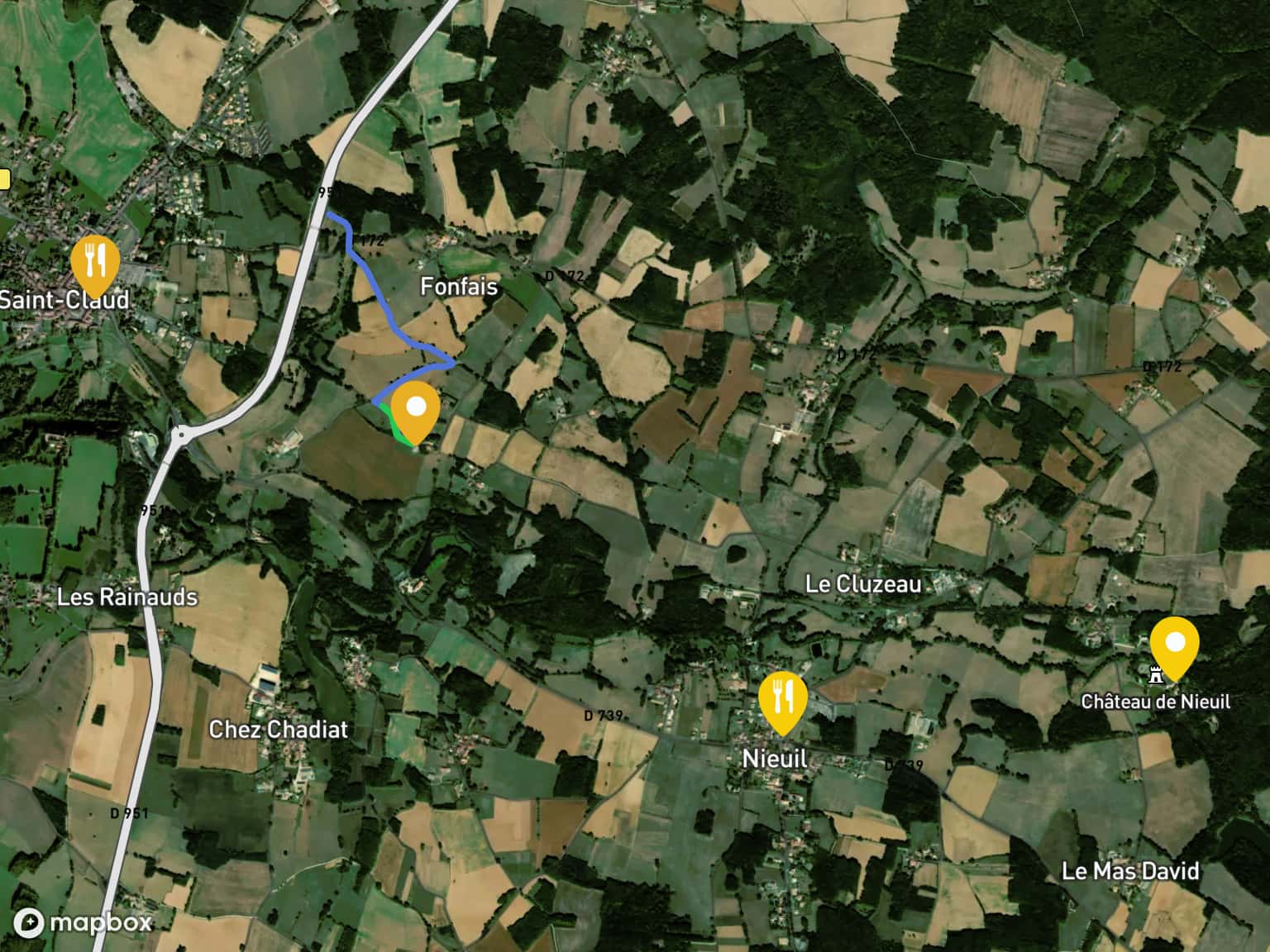1270x952 pixels.
Task: Select the restaurant marker above Nieuil
Action: tap(782, 699)
